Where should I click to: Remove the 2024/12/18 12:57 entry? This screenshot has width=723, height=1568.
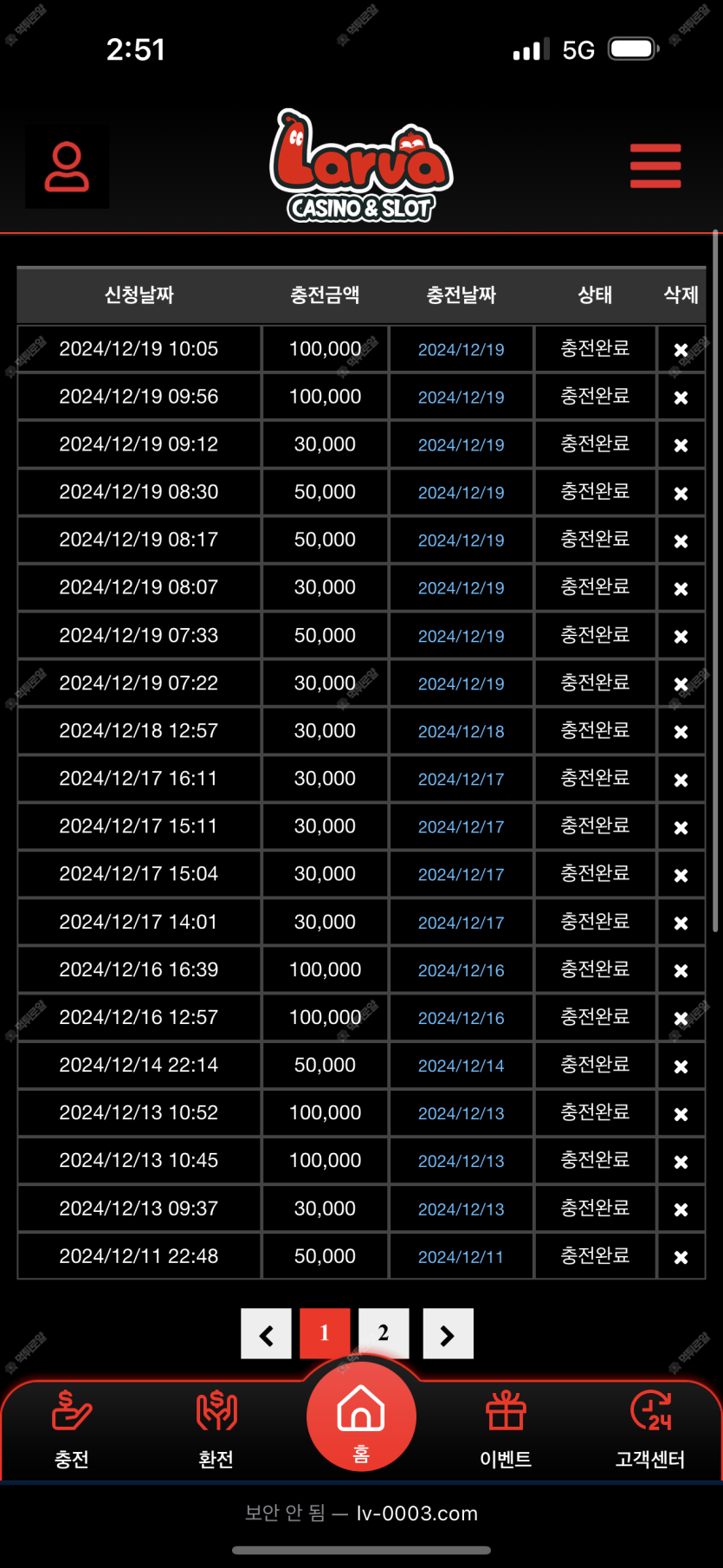coord(681,732)
